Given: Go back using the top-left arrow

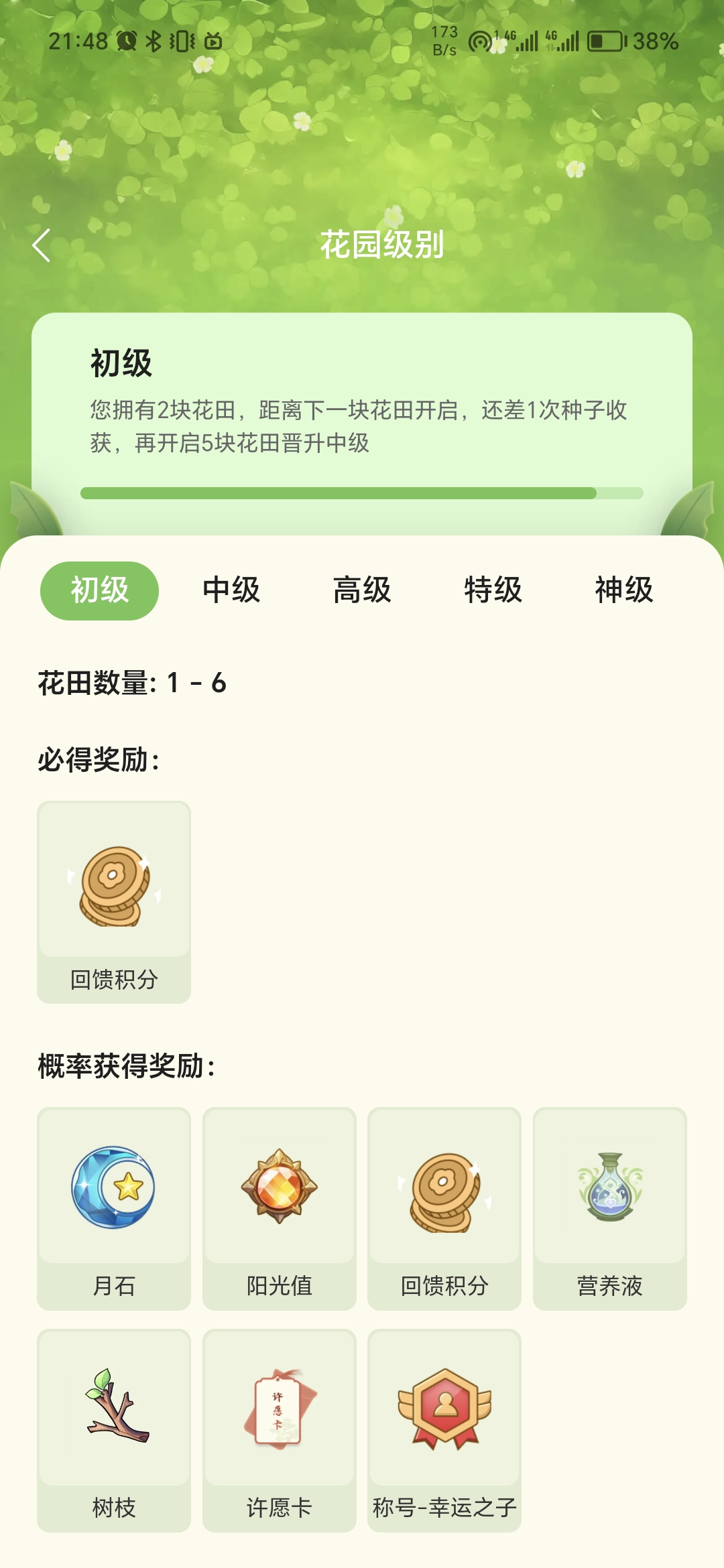Looking at the screenshot, I should coord(42,245).
